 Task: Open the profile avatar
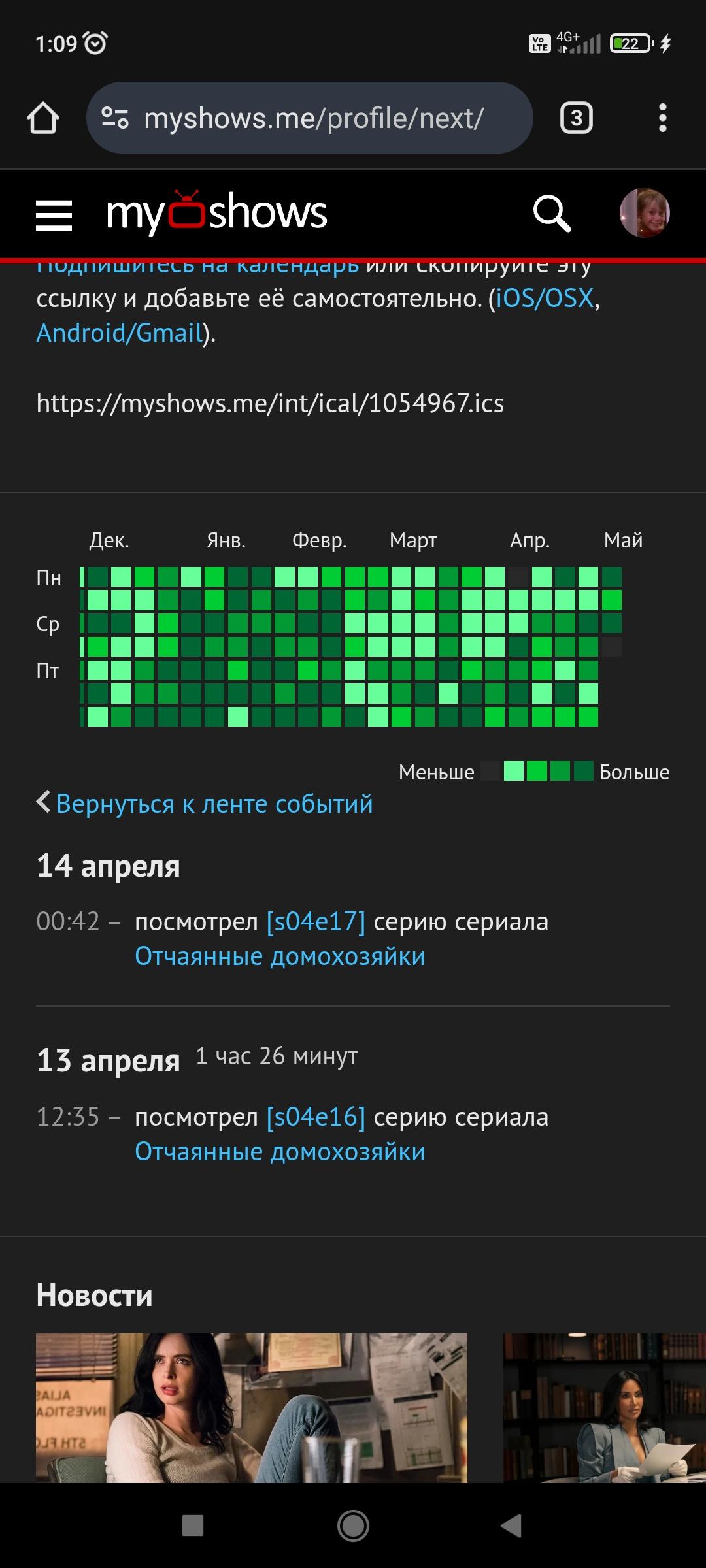coord(645,213)
